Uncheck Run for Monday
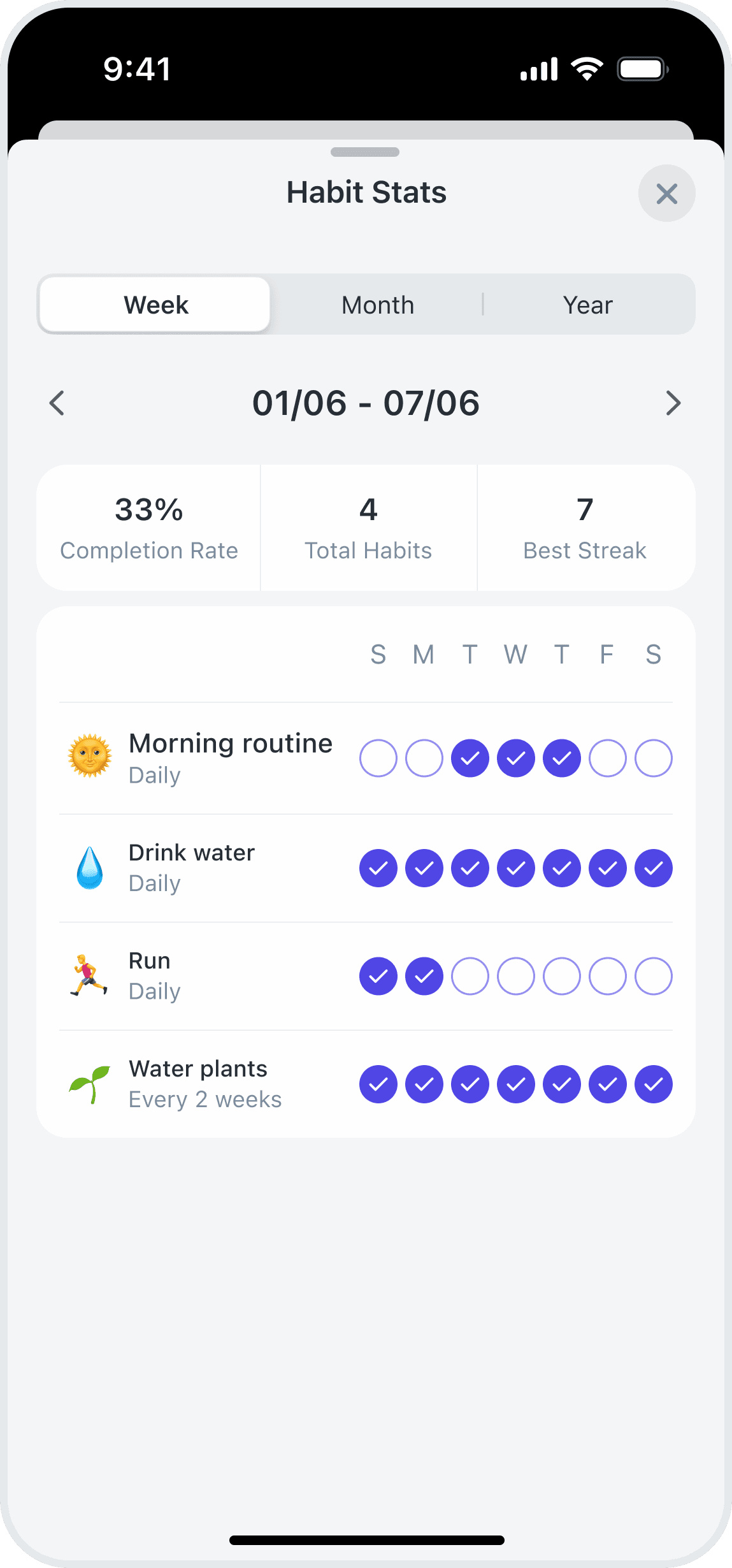Screen dimensions: 732x1568 pyautogui.click(x=424, y=976)
